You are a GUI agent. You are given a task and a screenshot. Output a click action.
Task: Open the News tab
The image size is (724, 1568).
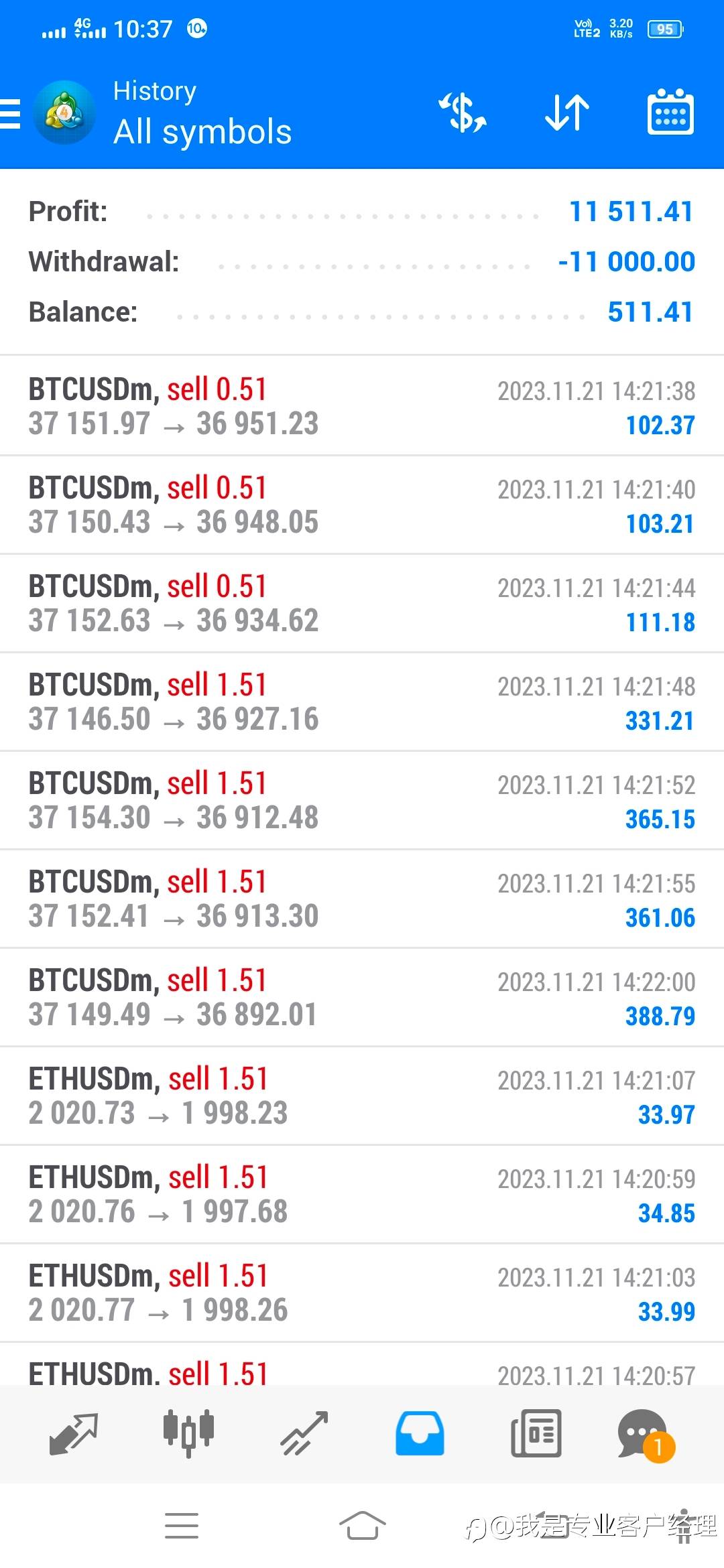[x=536, y=1434]
